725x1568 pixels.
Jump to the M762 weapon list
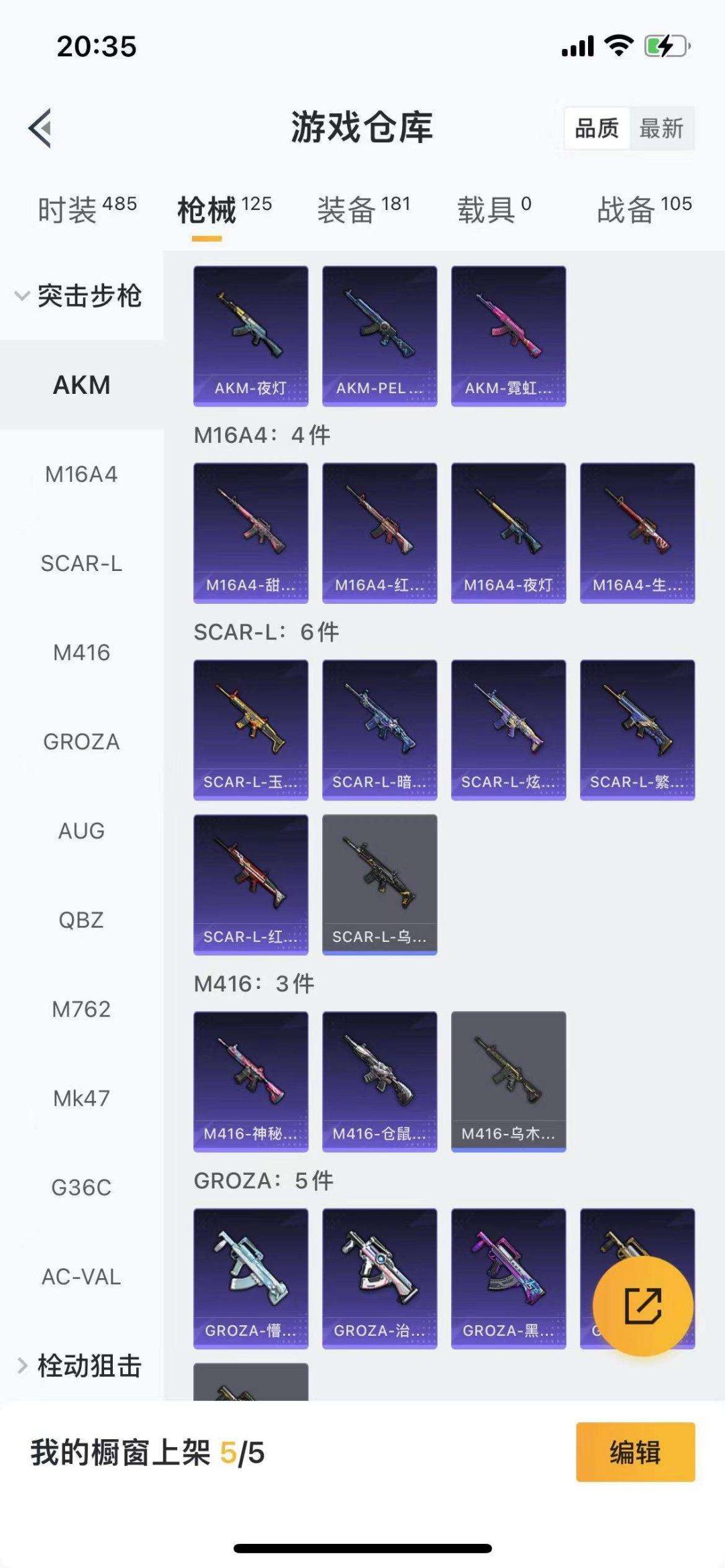pos(81,1009)
